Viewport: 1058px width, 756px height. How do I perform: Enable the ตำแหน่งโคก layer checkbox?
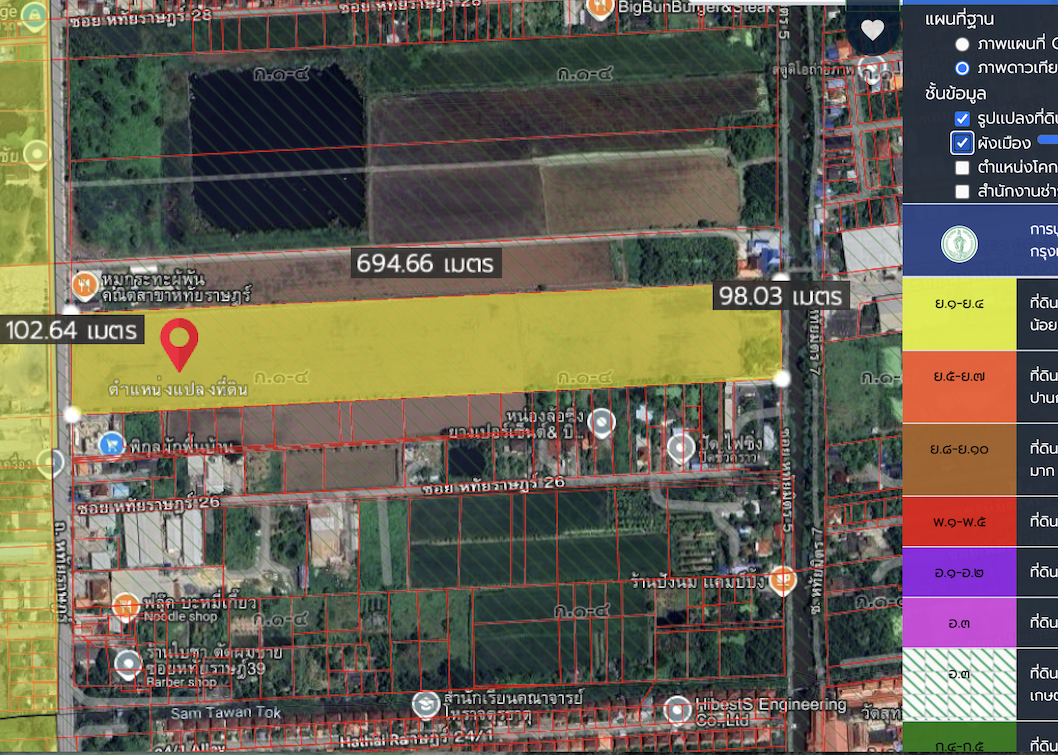click(x=962, y=167)
